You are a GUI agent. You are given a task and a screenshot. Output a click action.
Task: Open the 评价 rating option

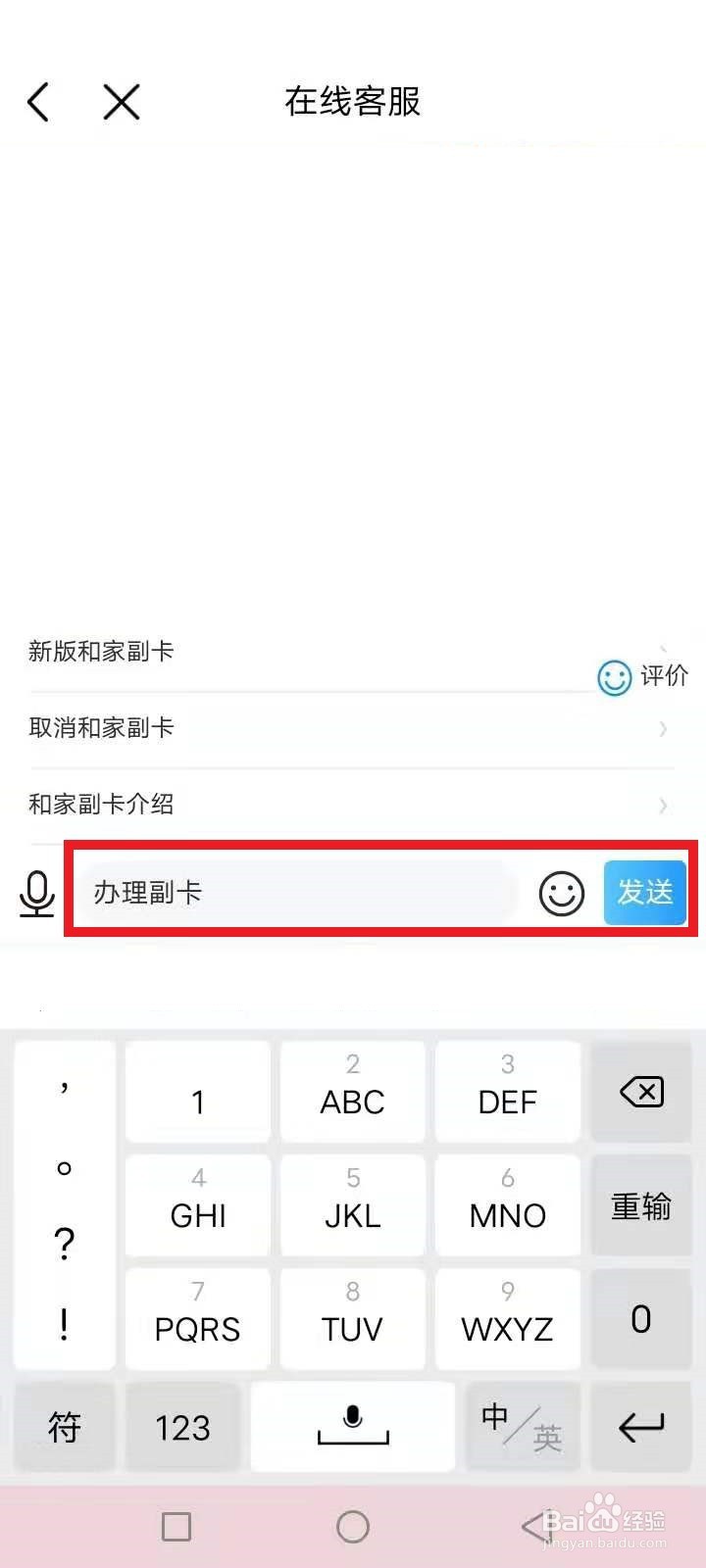point(665,677)
